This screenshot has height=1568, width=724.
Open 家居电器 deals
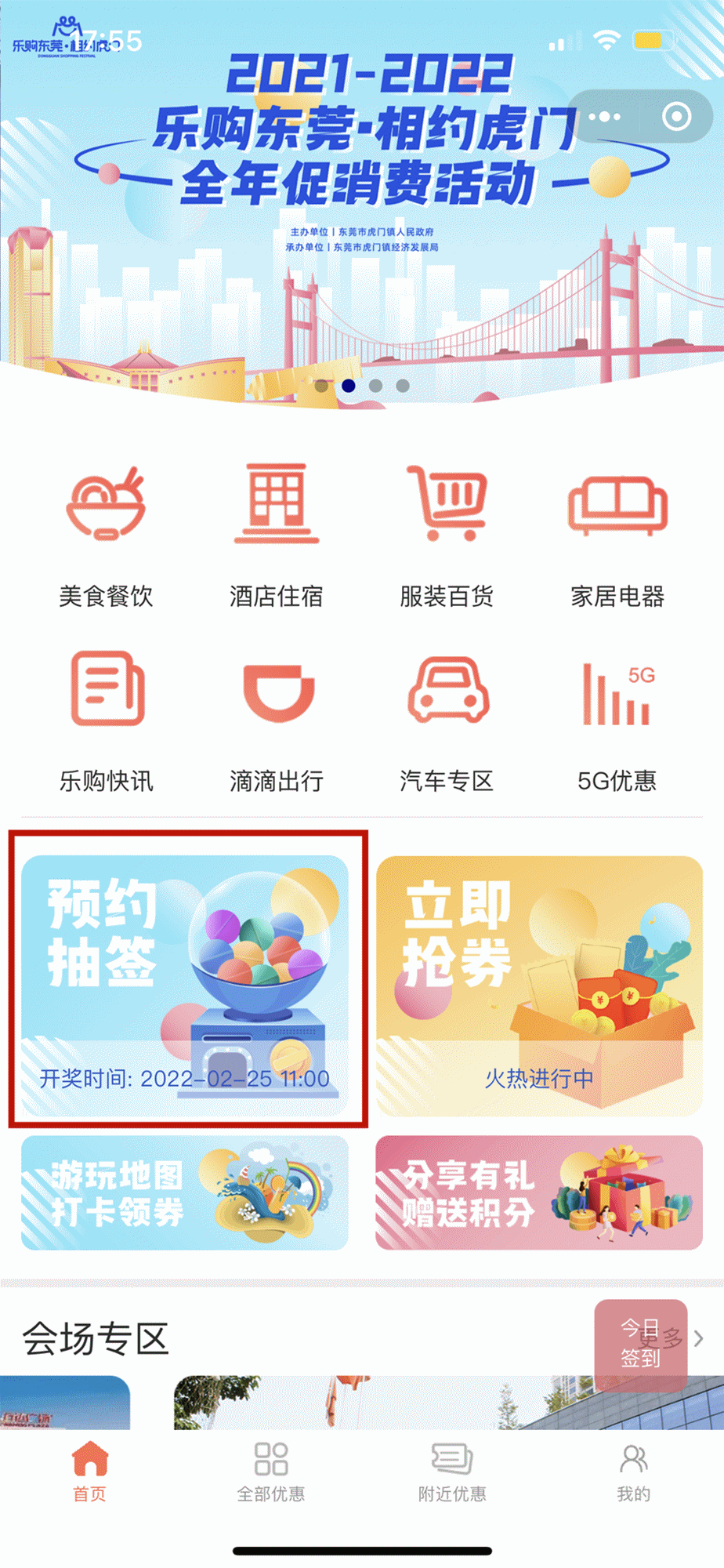coord(617,535)
